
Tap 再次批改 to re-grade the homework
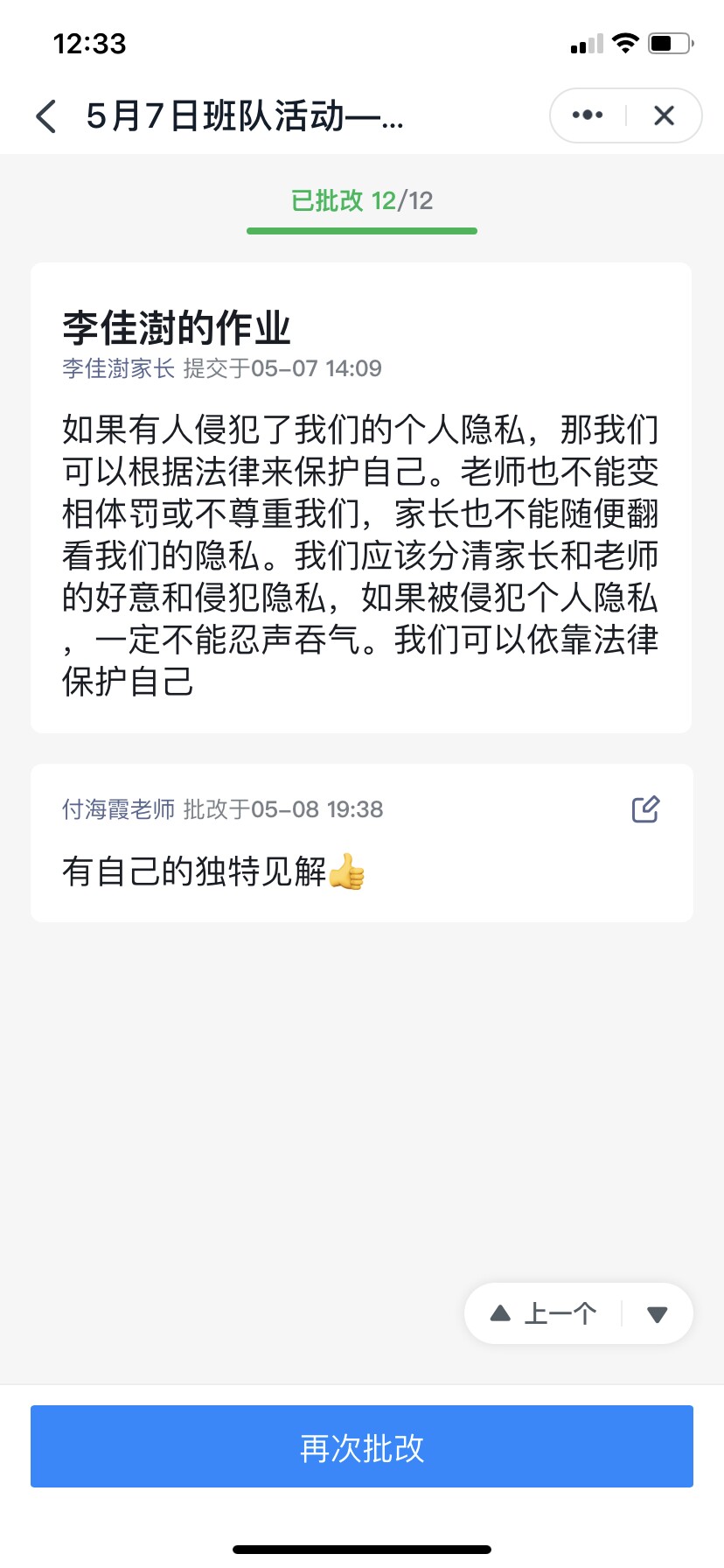pos(362,1446)
